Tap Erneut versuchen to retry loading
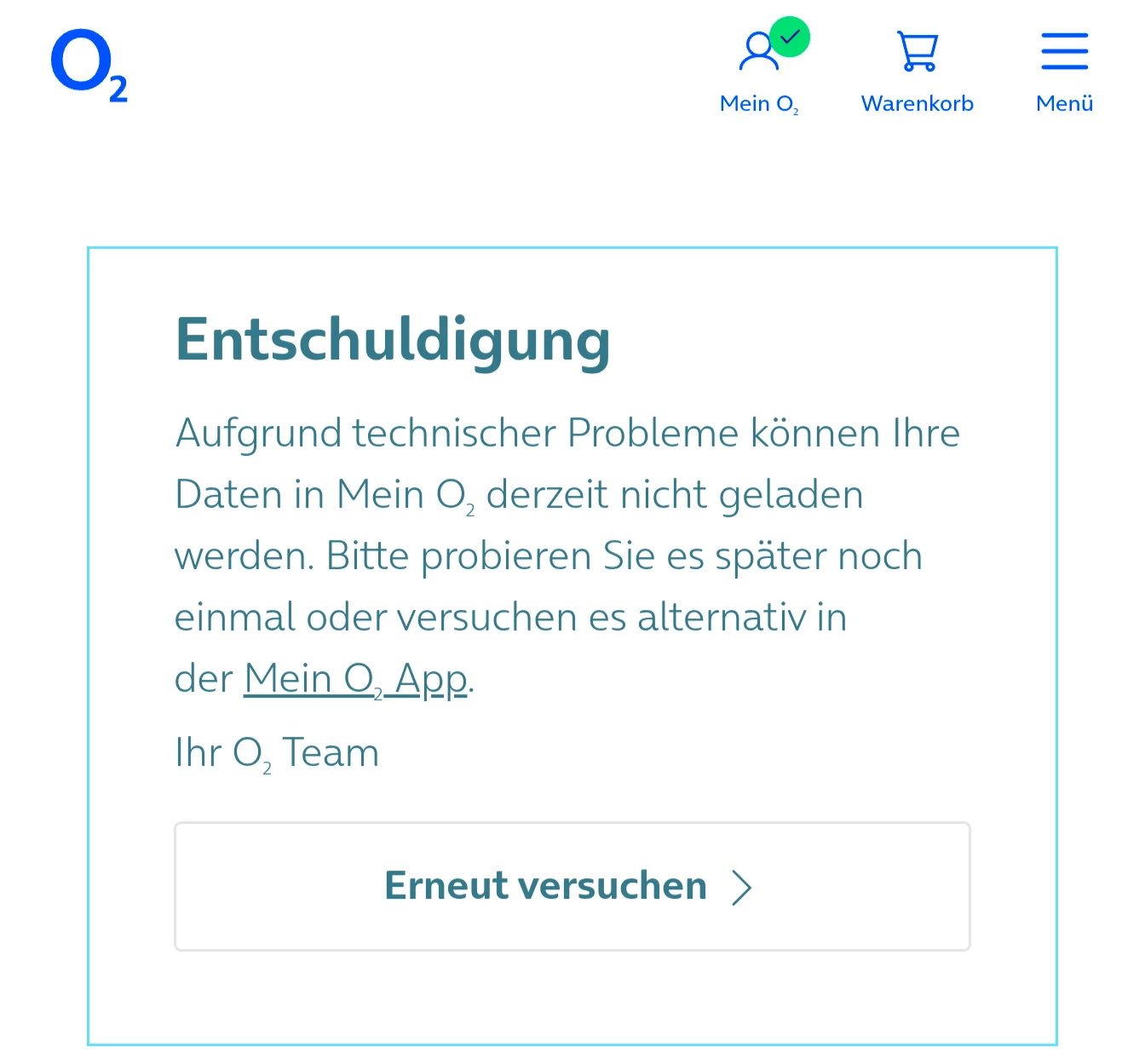 coord(572,886)
